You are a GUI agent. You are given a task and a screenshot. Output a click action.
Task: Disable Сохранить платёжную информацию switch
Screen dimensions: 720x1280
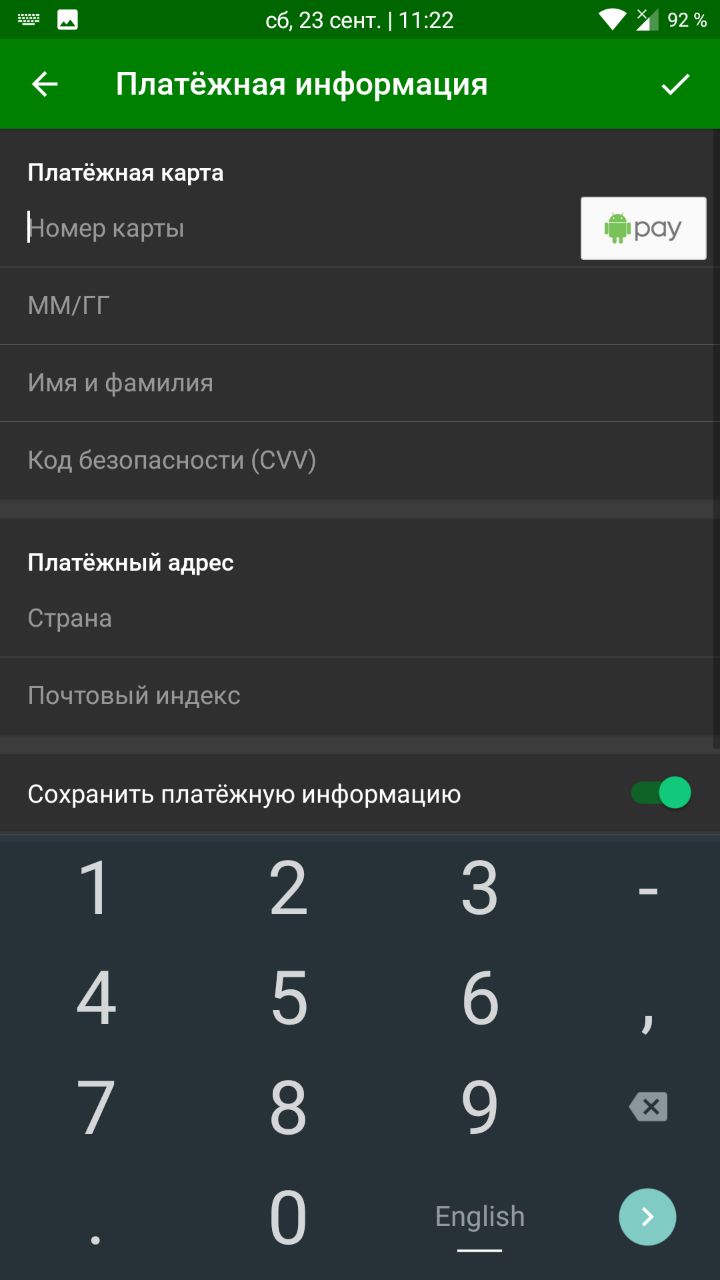[x=661, y=794]
